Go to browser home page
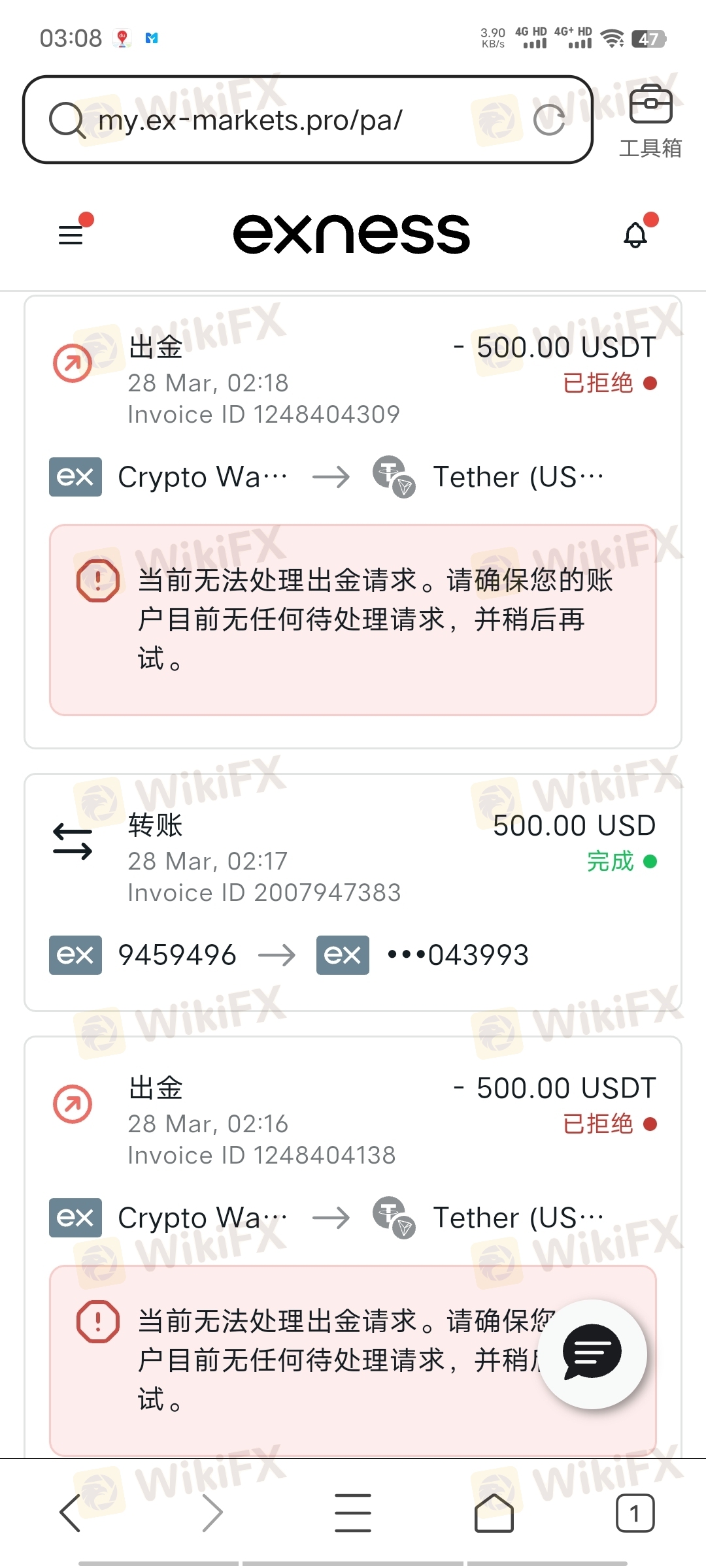The height and width of the screenshot is (1568, 706). [494, 1512]
